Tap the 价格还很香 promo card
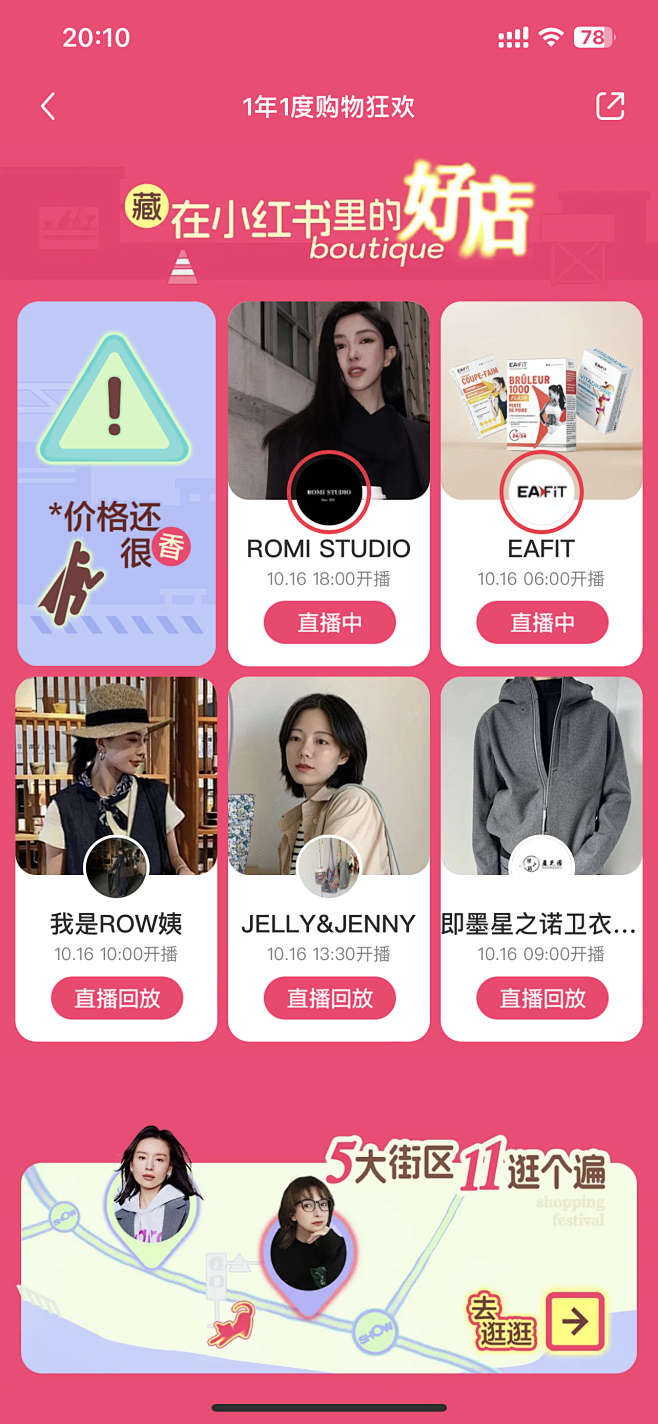 [x=117, y=483]
